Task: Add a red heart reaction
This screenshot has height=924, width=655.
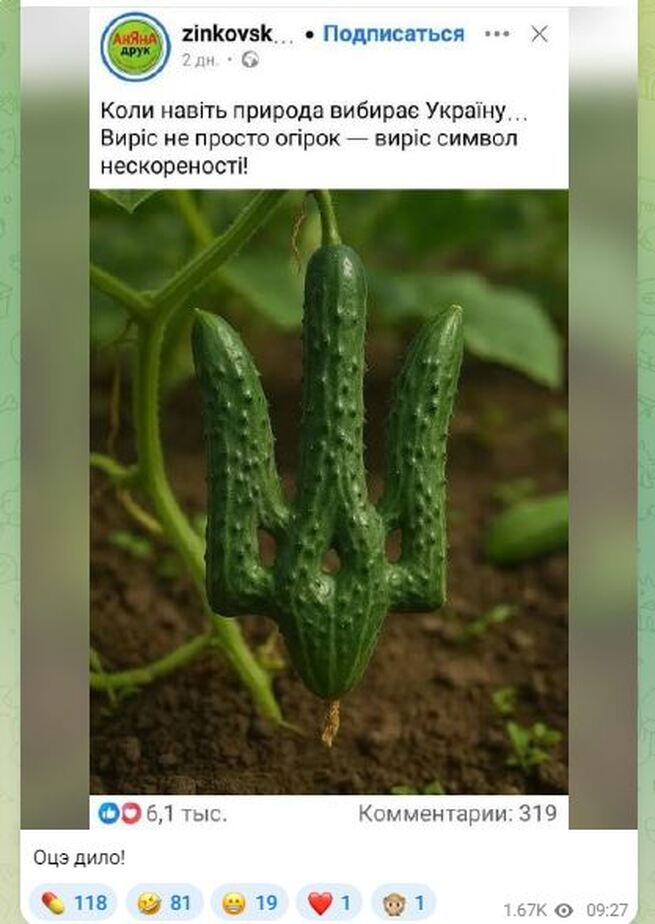Action: click(x=328, y=903)
